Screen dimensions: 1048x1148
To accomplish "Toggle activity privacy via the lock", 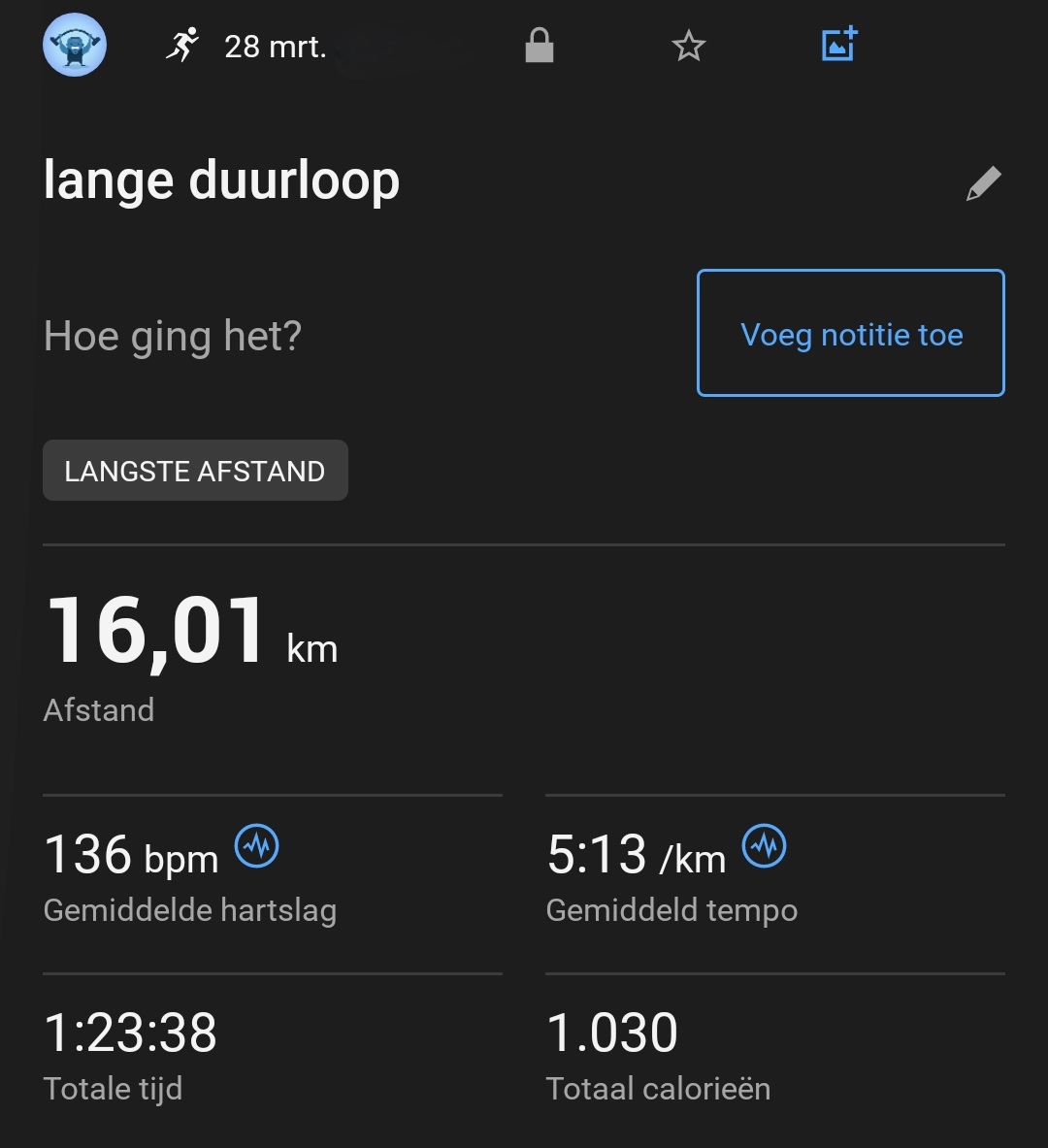I will click(x=540, y=45).
